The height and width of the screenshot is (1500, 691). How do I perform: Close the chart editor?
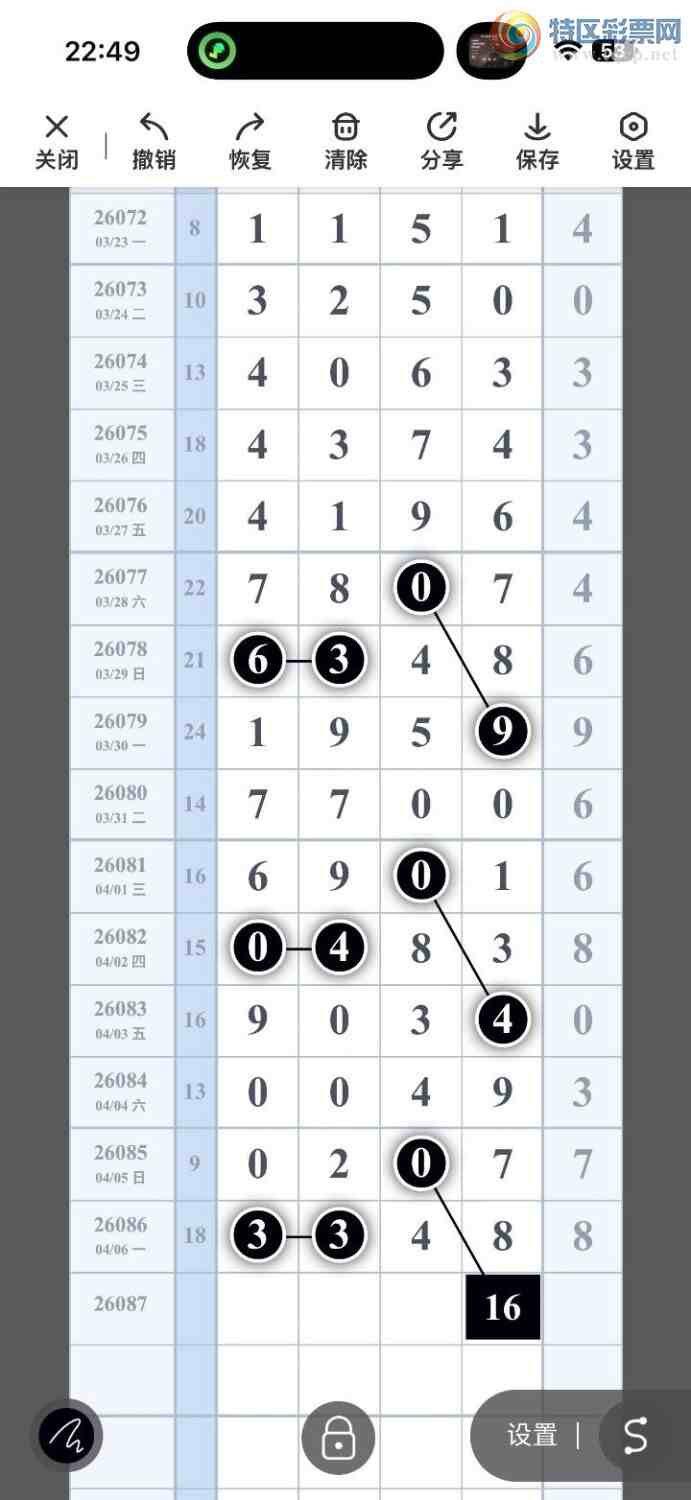point(57,141)
